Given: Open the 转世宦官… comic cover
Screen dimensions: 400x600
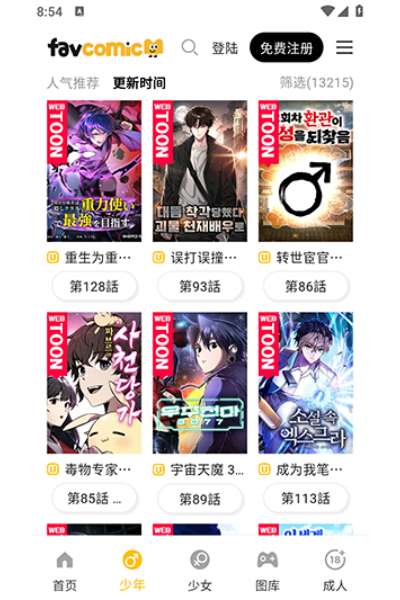Looking at the screenshot, I should click(305, 171).
